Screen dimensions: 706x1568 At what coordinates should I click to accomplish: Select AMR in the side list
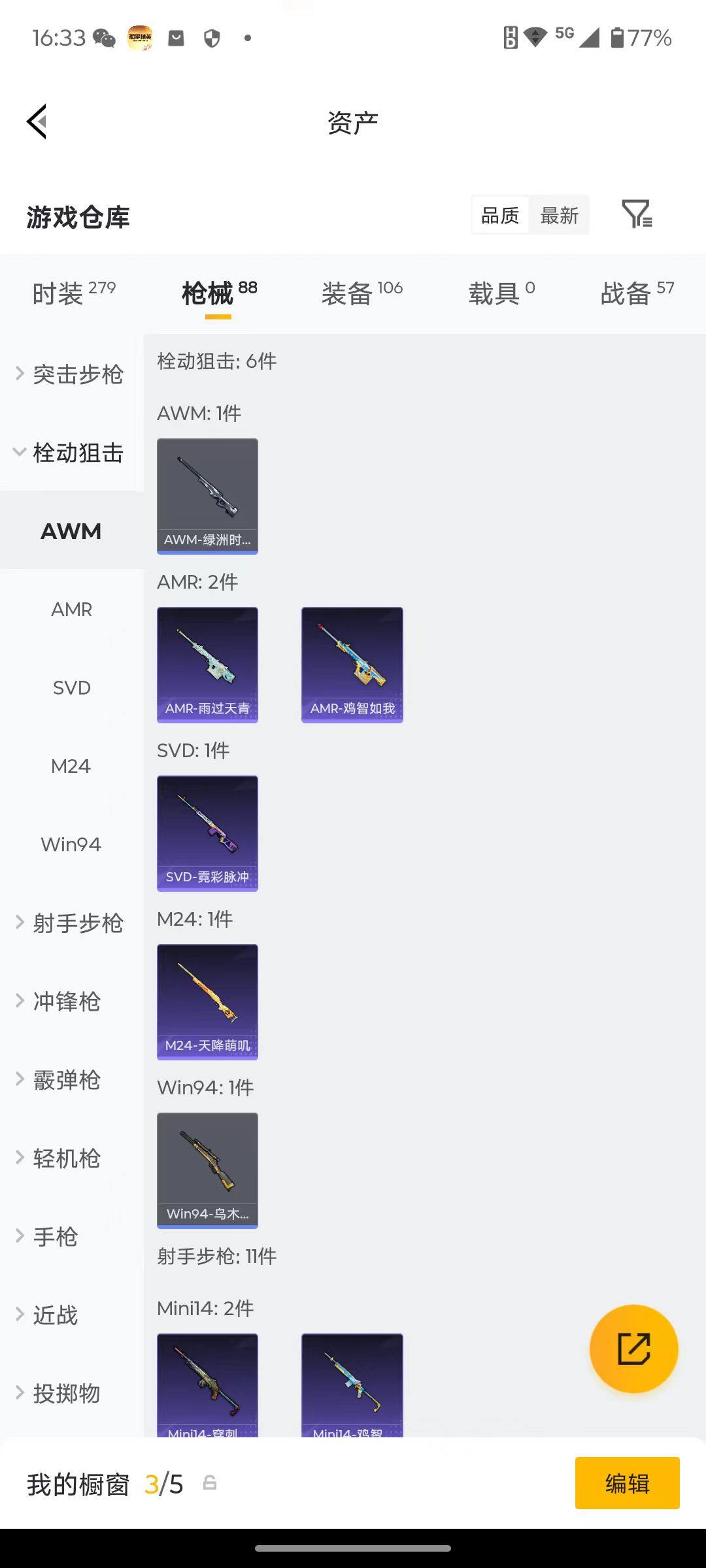point(71,610)
